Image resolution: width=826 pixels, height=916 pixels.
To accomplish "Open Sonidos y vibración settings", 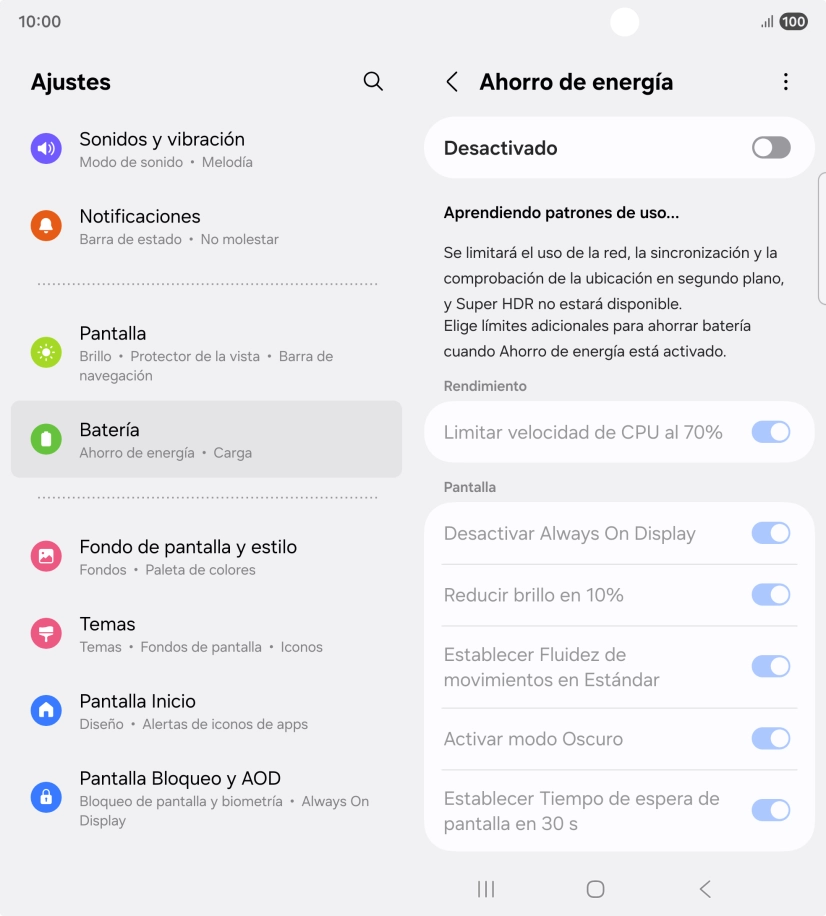I will (x=206, y=149).
